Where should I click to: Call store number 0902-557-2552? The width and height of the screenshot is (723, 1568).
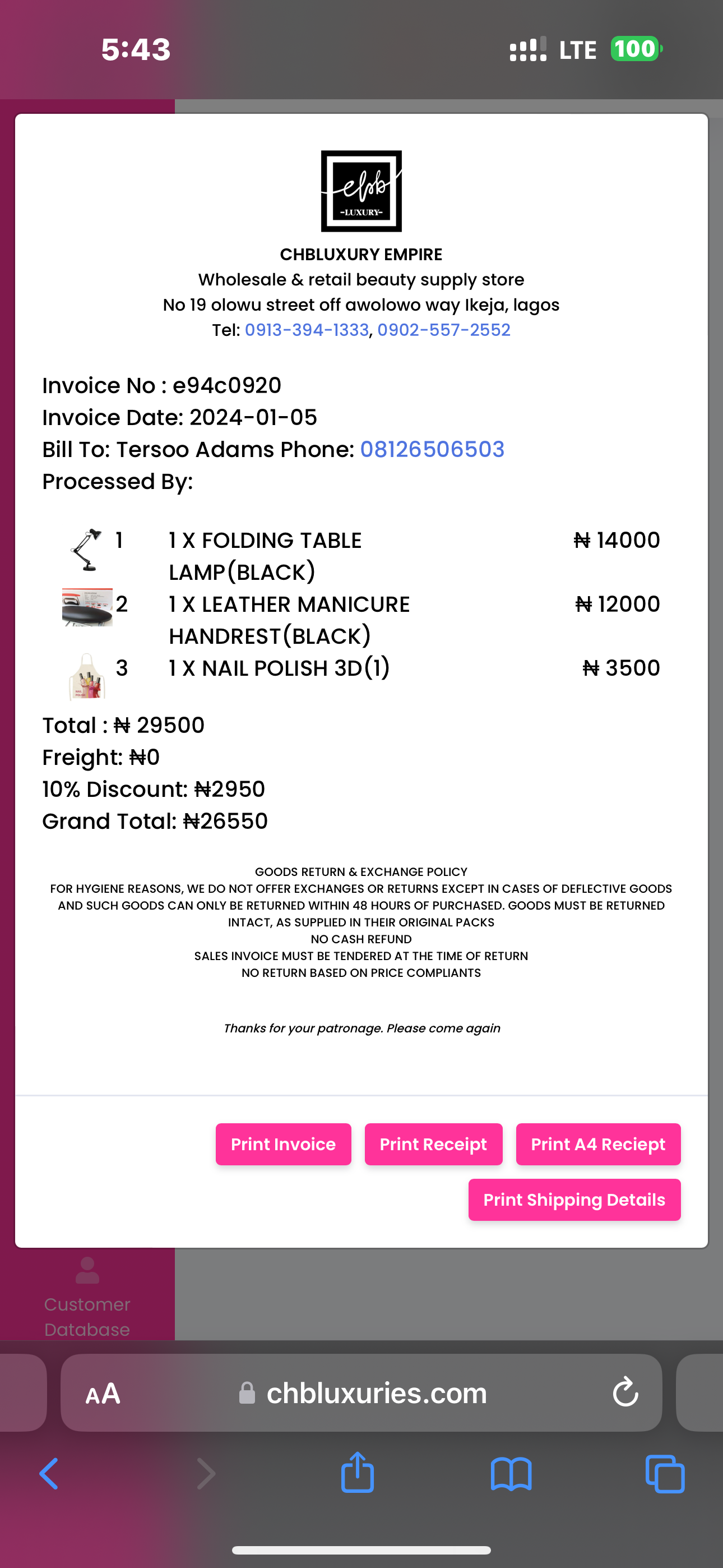[444, 330]
